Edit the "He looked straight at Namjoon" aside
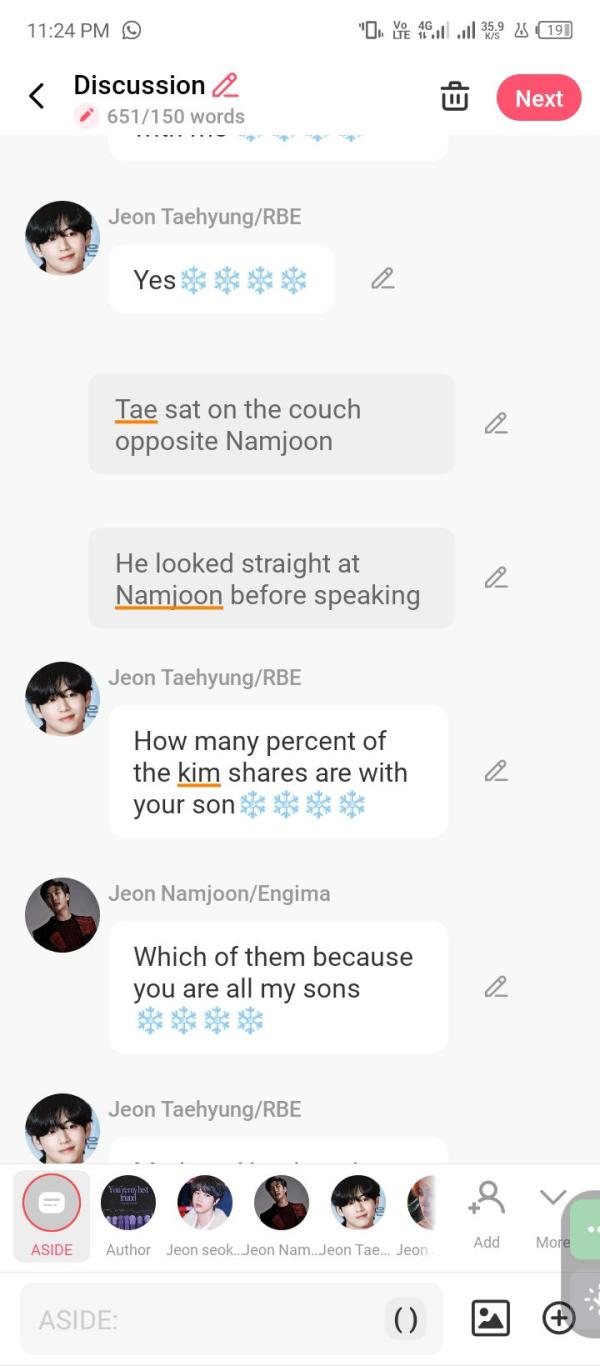The height and width of the screenshot is (1366, 600). [496, 578]
